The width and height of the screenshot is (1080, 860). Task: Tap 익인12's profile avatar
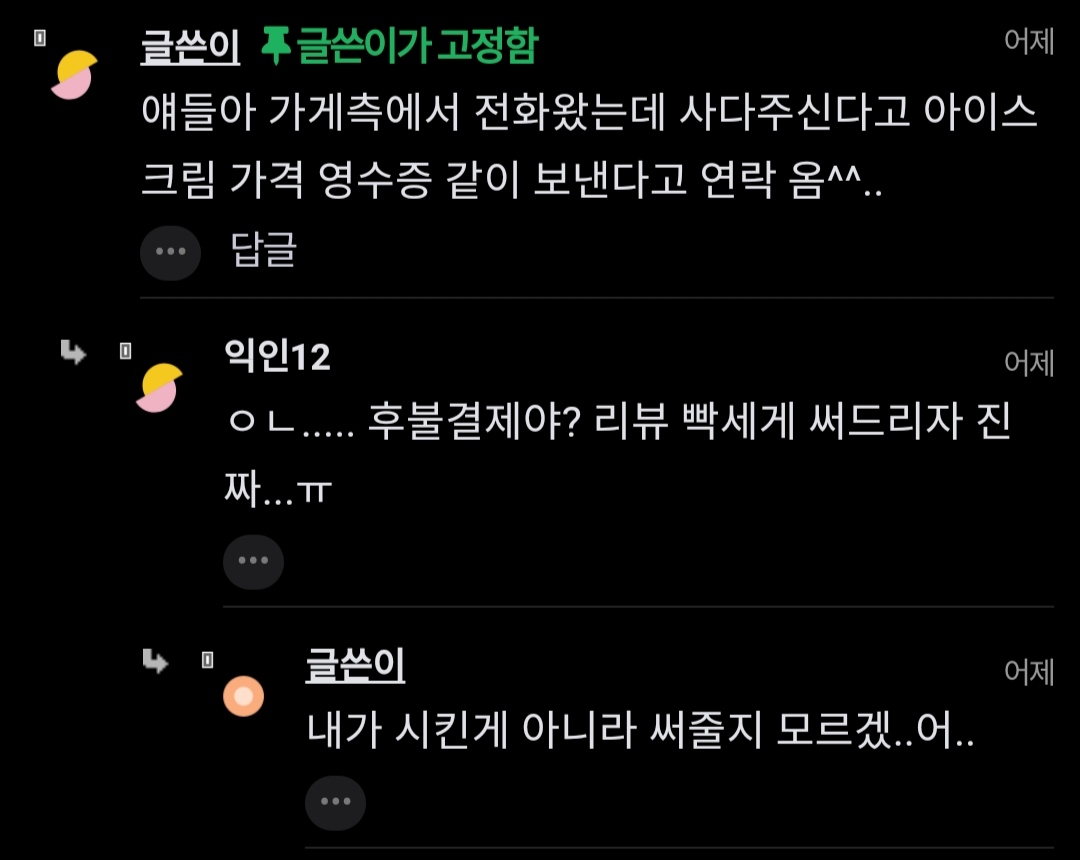tap(160, 388)
